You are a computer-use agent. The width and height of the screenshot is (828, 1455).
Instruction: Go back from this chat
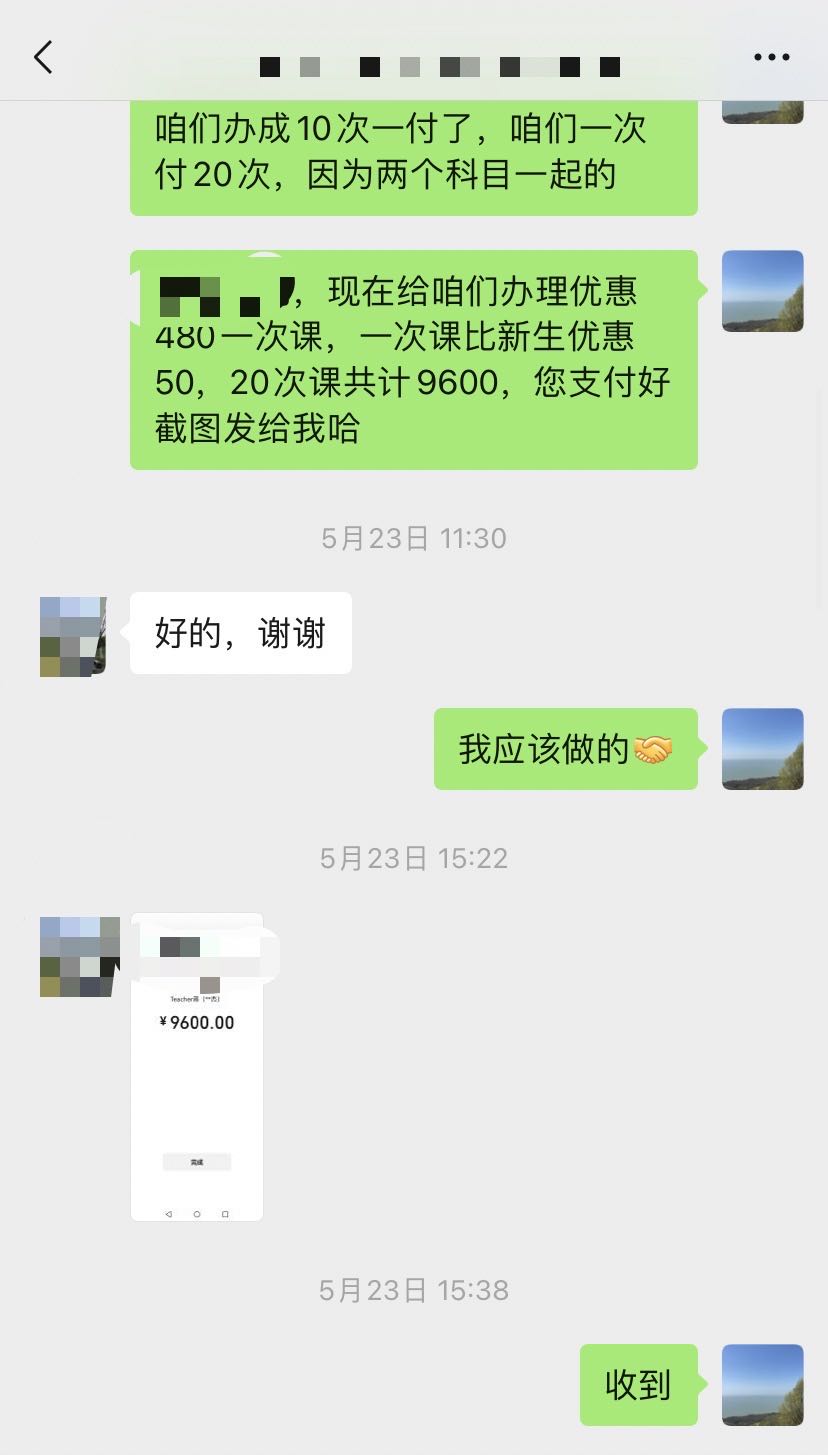[43, 57]
